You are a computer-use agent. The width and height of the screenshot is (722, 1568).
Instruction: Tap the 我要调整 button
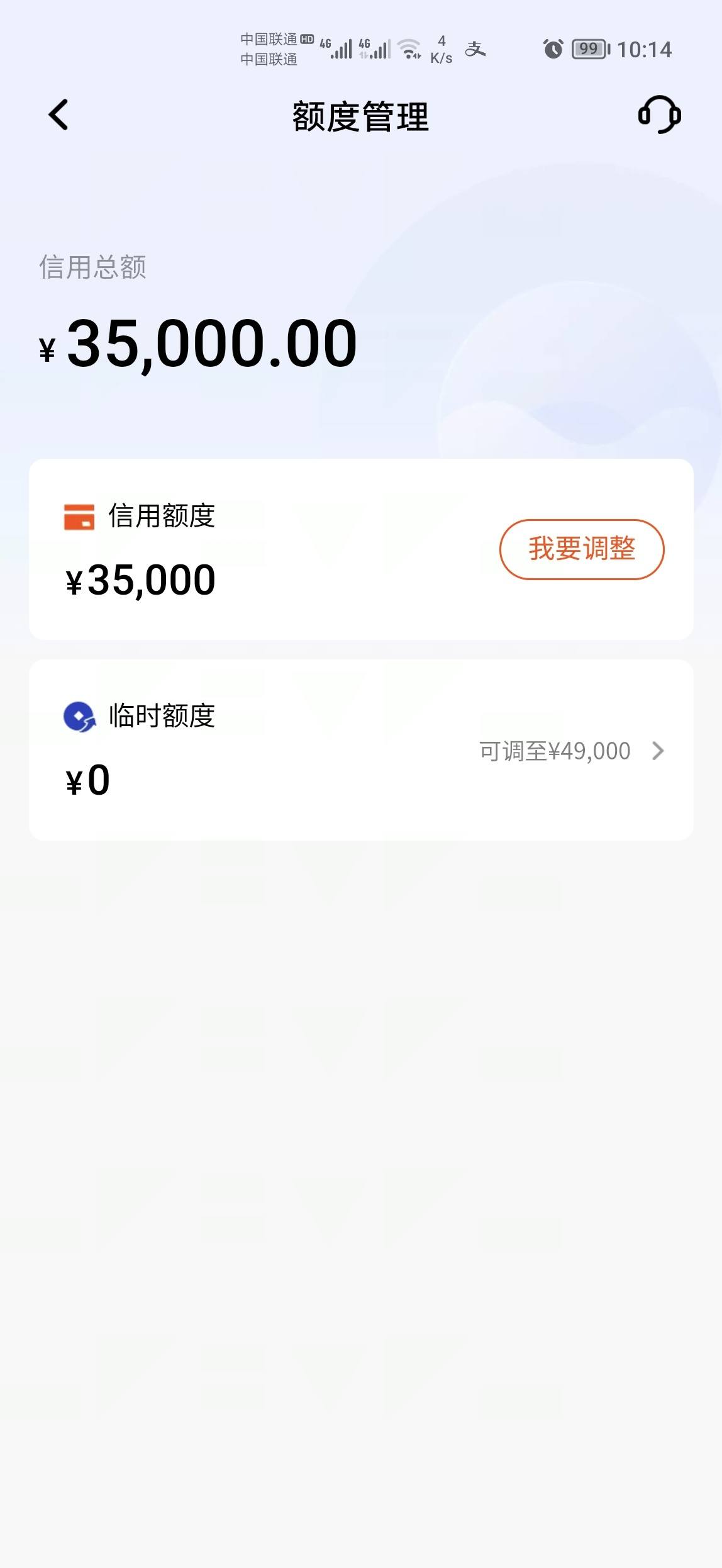coord(582,549)
